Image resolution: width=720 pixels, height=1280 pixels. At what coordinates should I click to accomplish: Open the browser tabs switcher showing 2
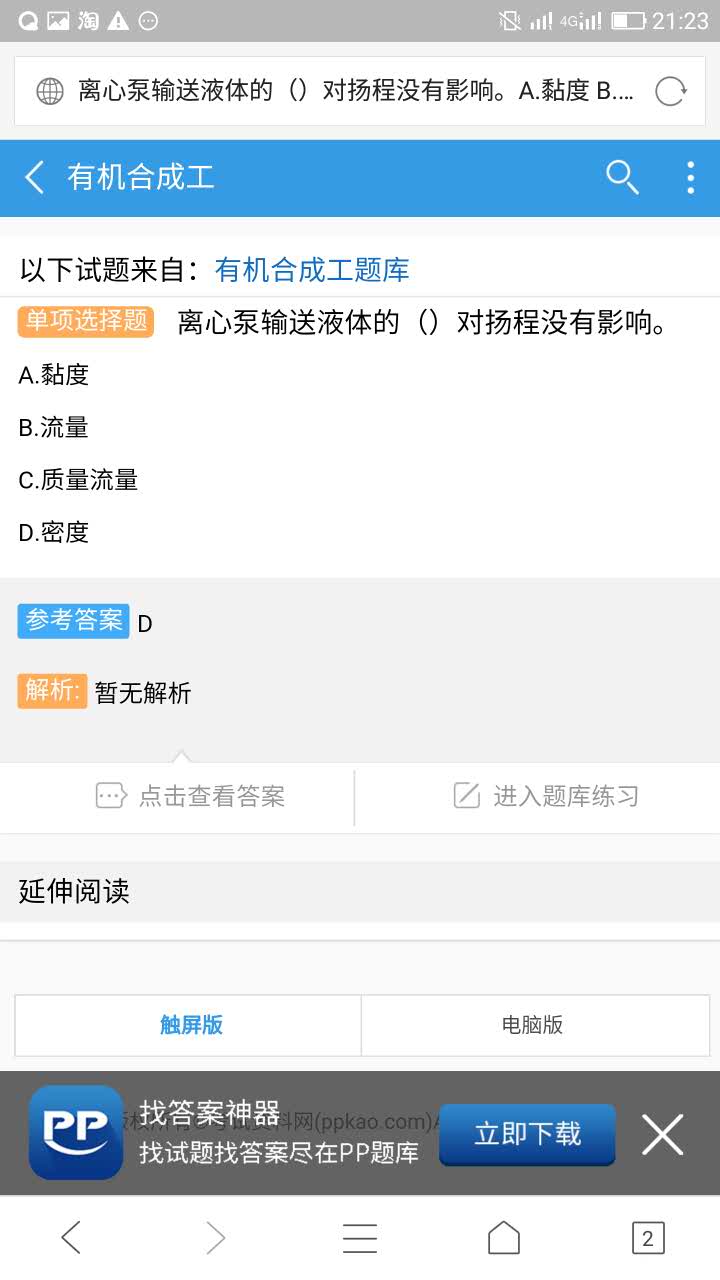648,1238
